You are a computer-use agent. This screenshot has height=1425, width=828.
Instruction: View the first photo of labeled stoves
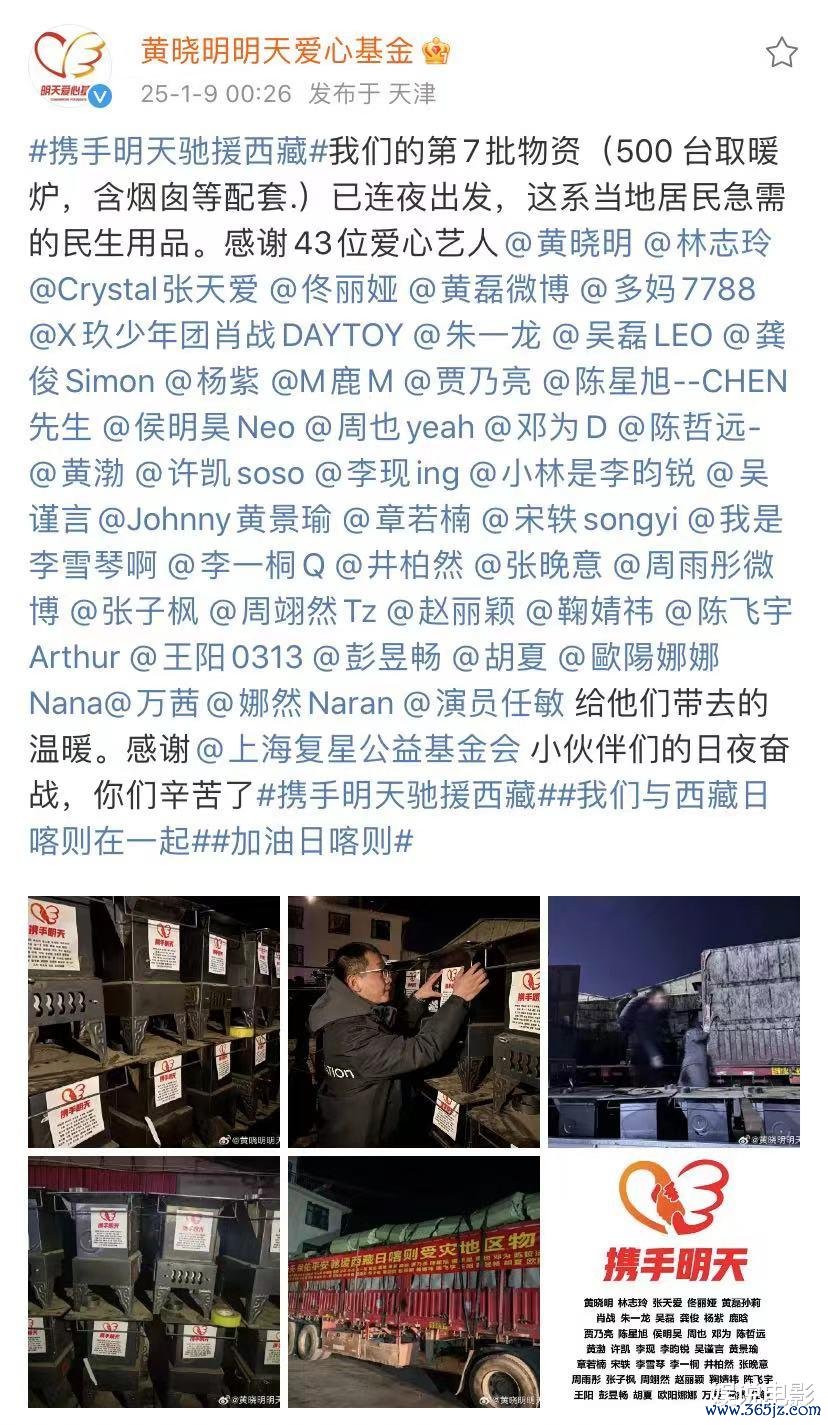pos(154,1021)
